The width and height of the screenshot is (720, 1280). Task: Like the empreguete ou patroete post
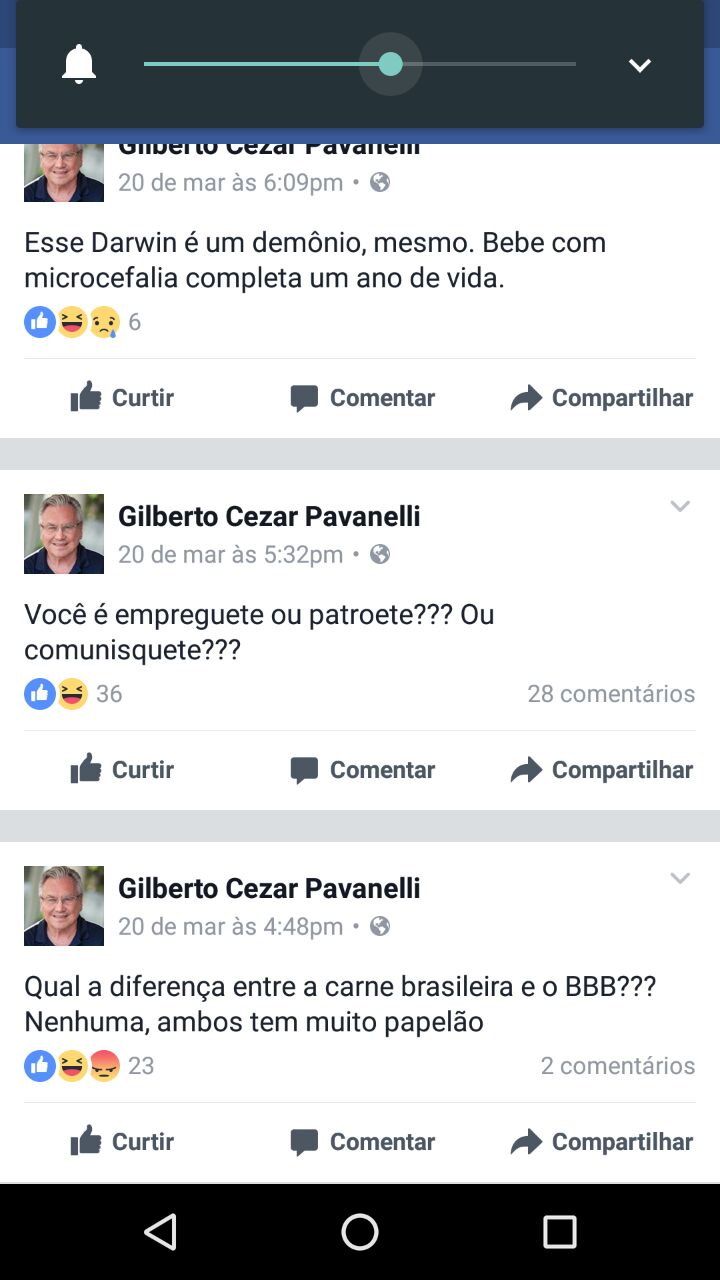(x=122, y=770)
